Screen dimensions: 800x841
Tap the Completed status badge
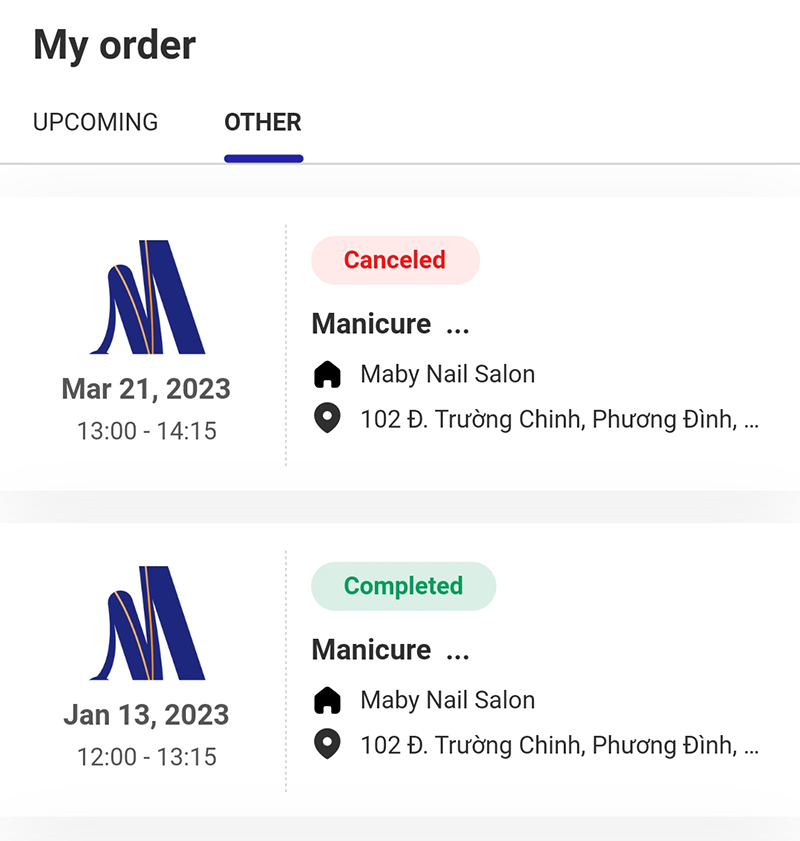(403, 586)
